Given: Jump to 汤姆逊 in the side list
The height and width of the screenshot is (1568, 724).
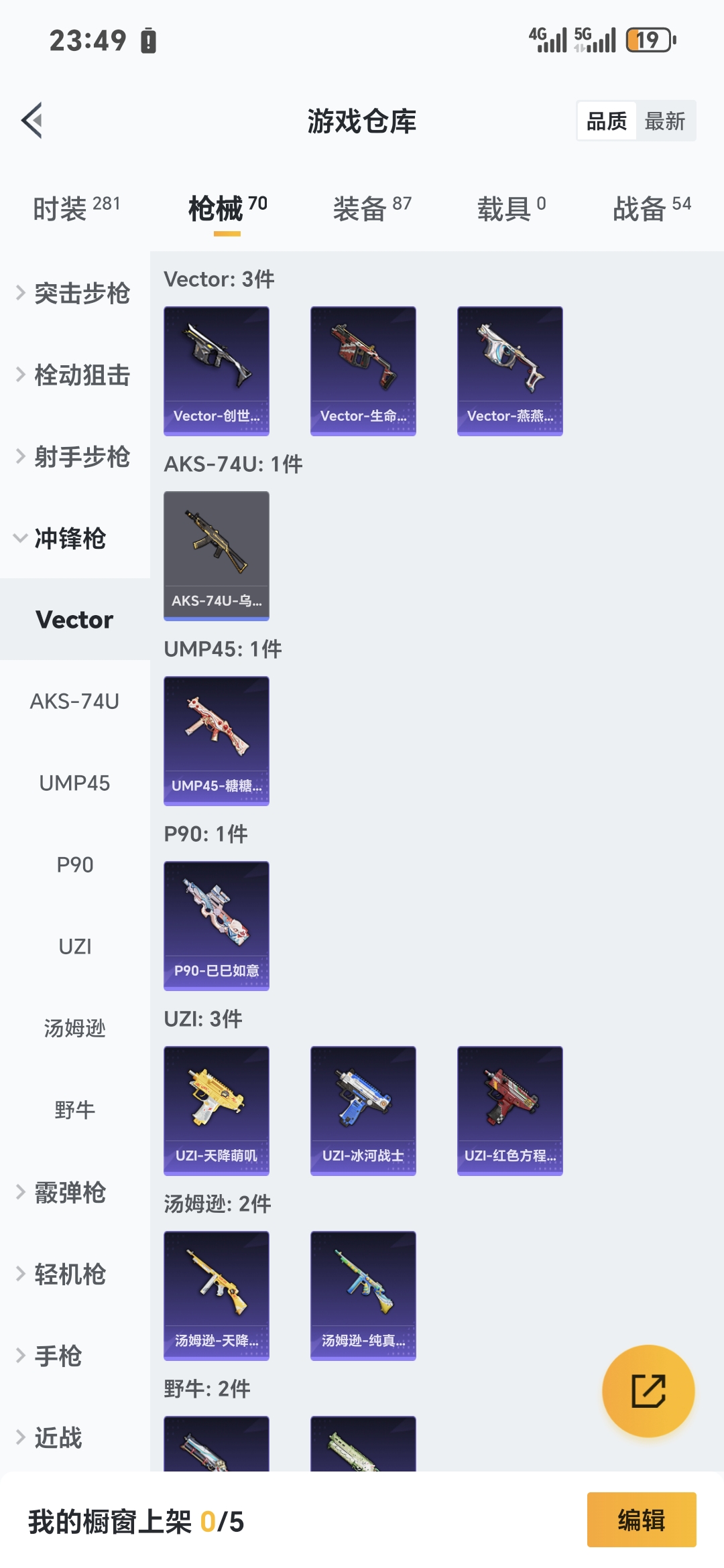Looking at the screenshot, I should coord(75,1029).
